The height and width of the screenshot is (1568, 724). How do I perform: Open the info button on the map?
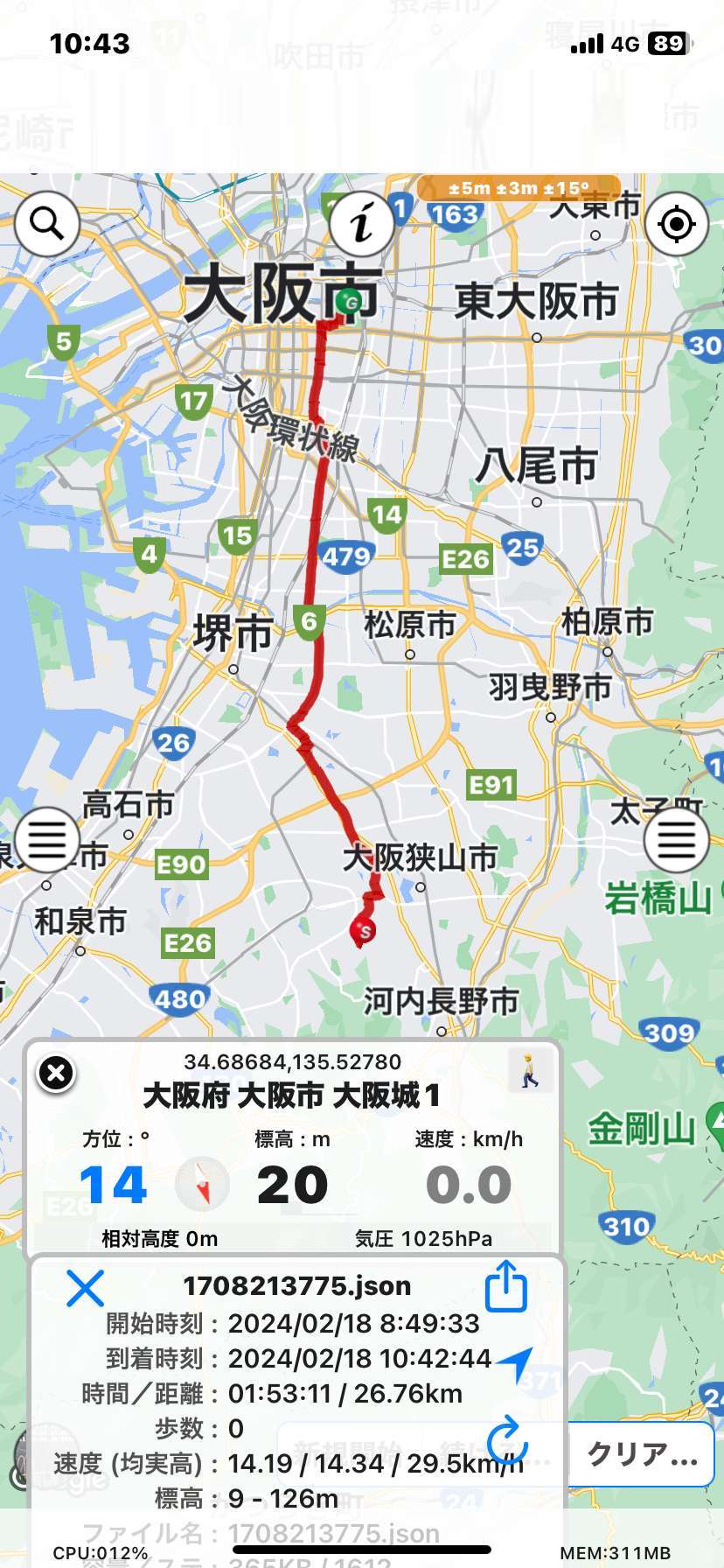[362, 224]
